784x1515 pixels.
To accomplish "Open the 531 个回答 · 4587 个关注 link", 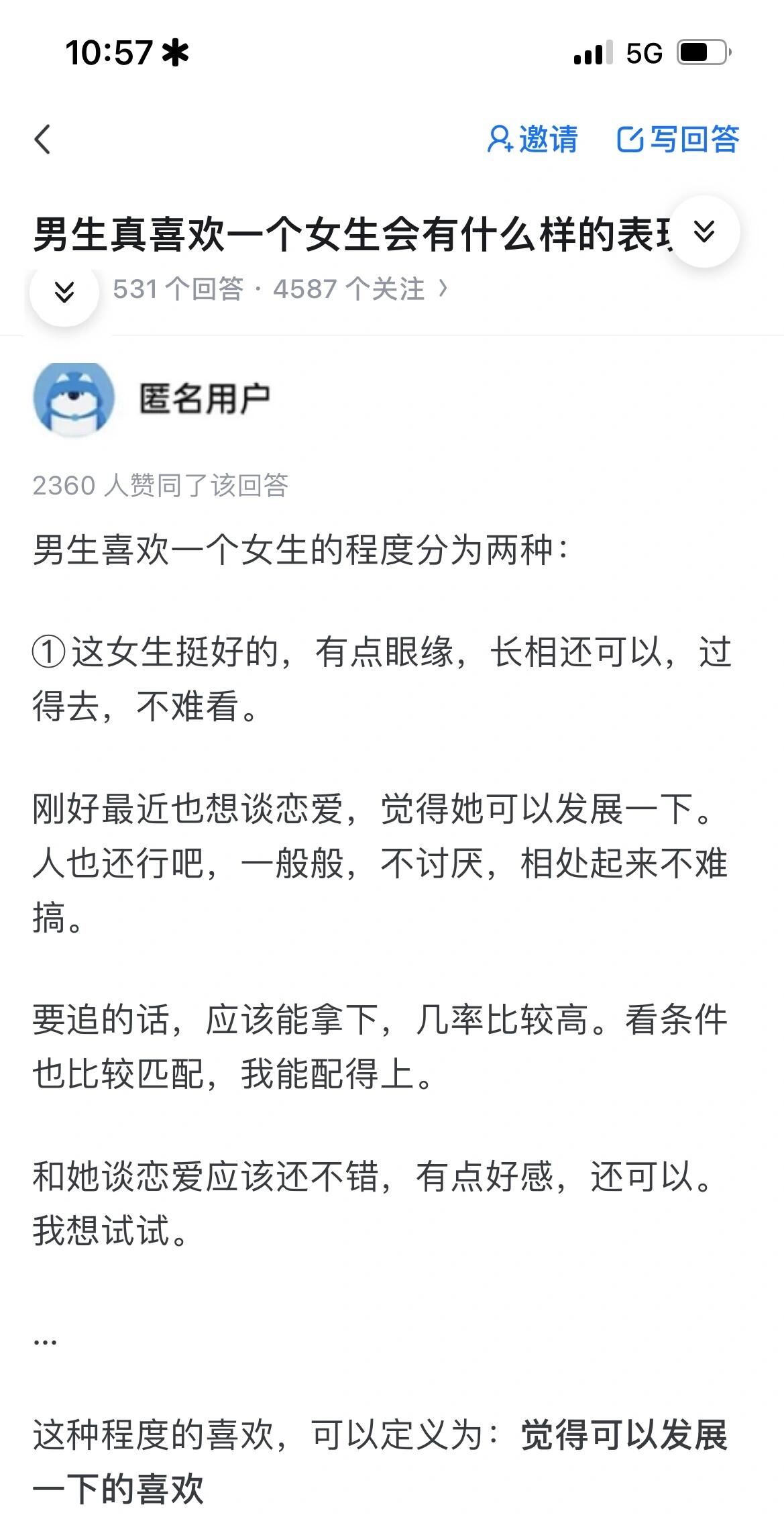I will [279, 289].
